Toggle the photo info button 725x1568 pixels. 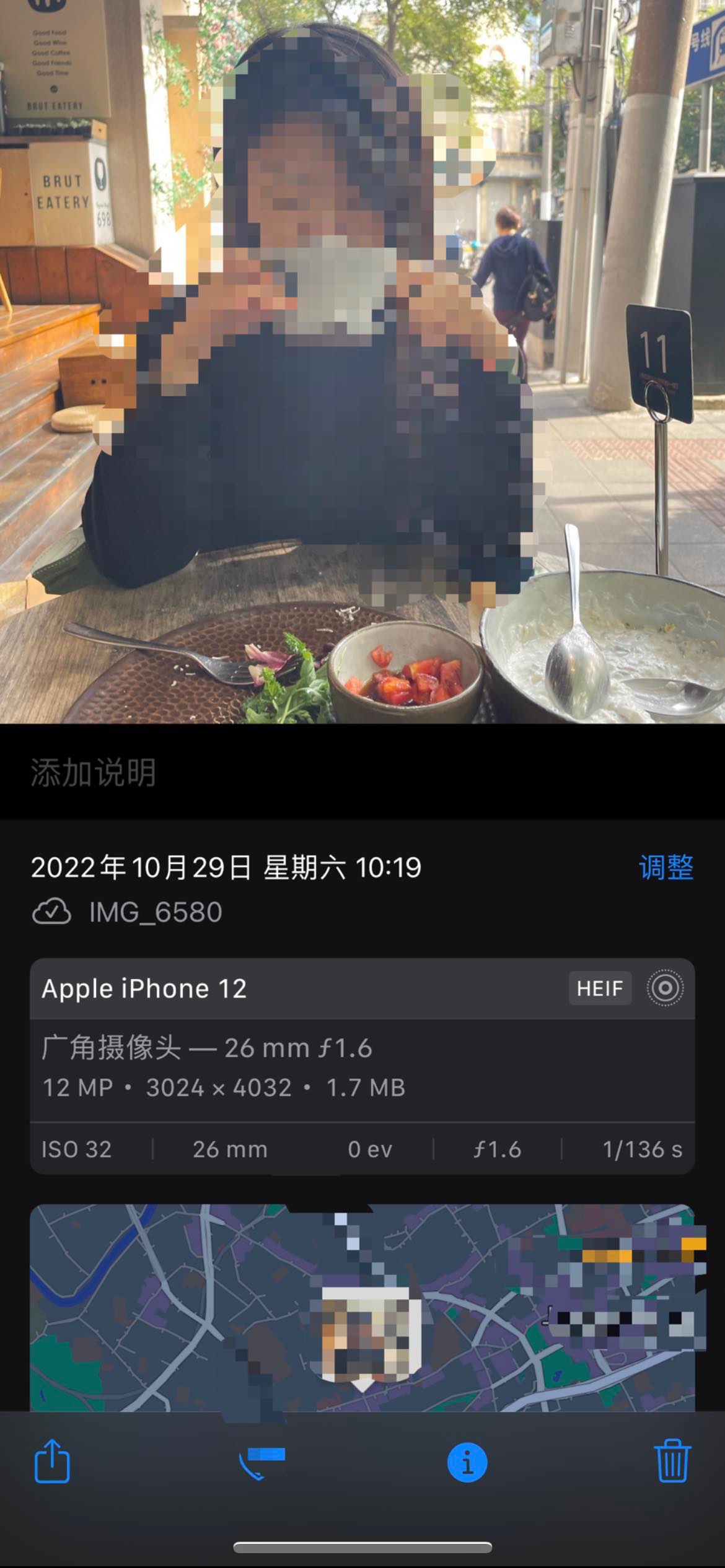pyautogui.click(x=467, y=1463)
